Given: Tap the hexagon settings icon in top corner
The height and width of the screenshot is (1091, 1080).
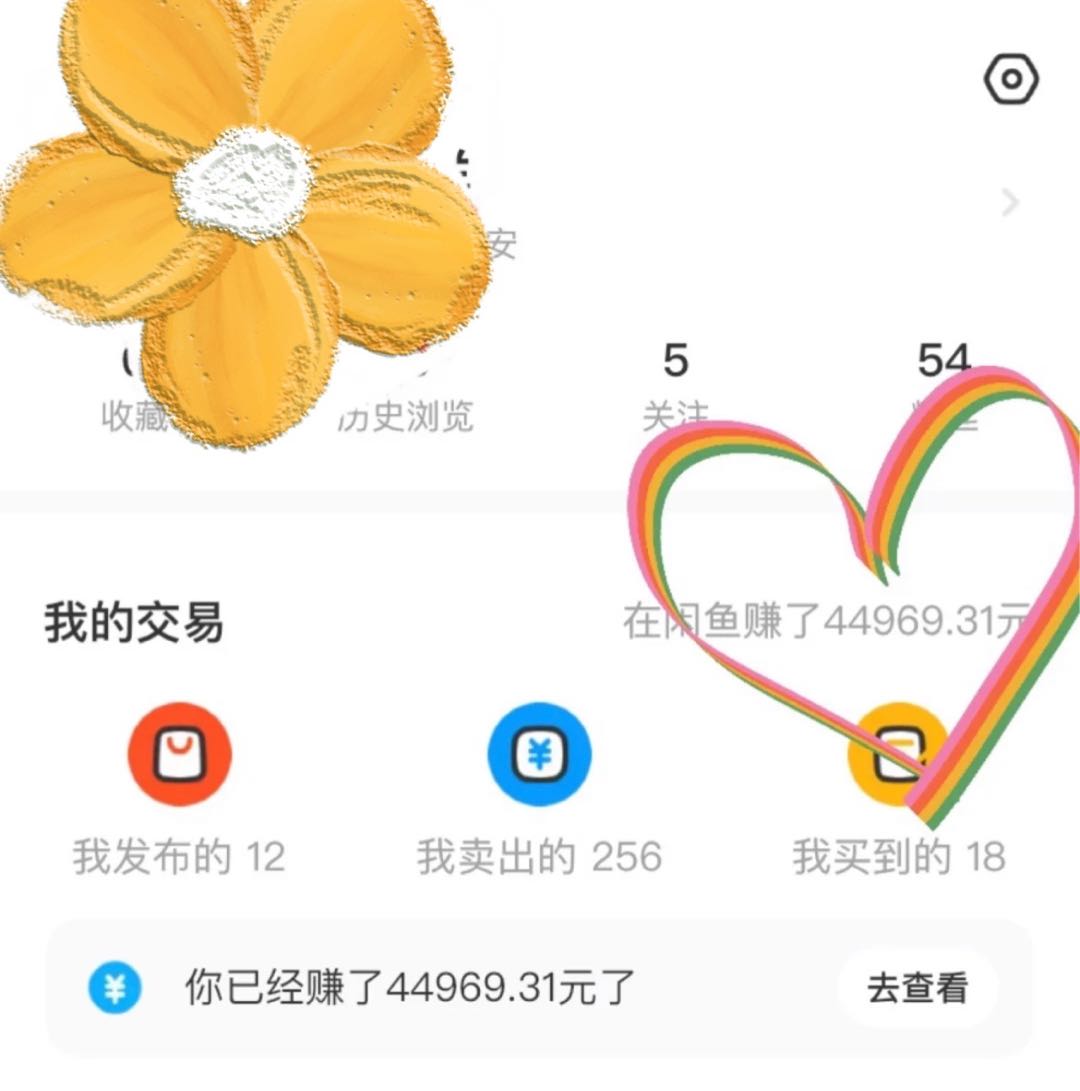Looking at the screenshot, I should pos(1013,78).
